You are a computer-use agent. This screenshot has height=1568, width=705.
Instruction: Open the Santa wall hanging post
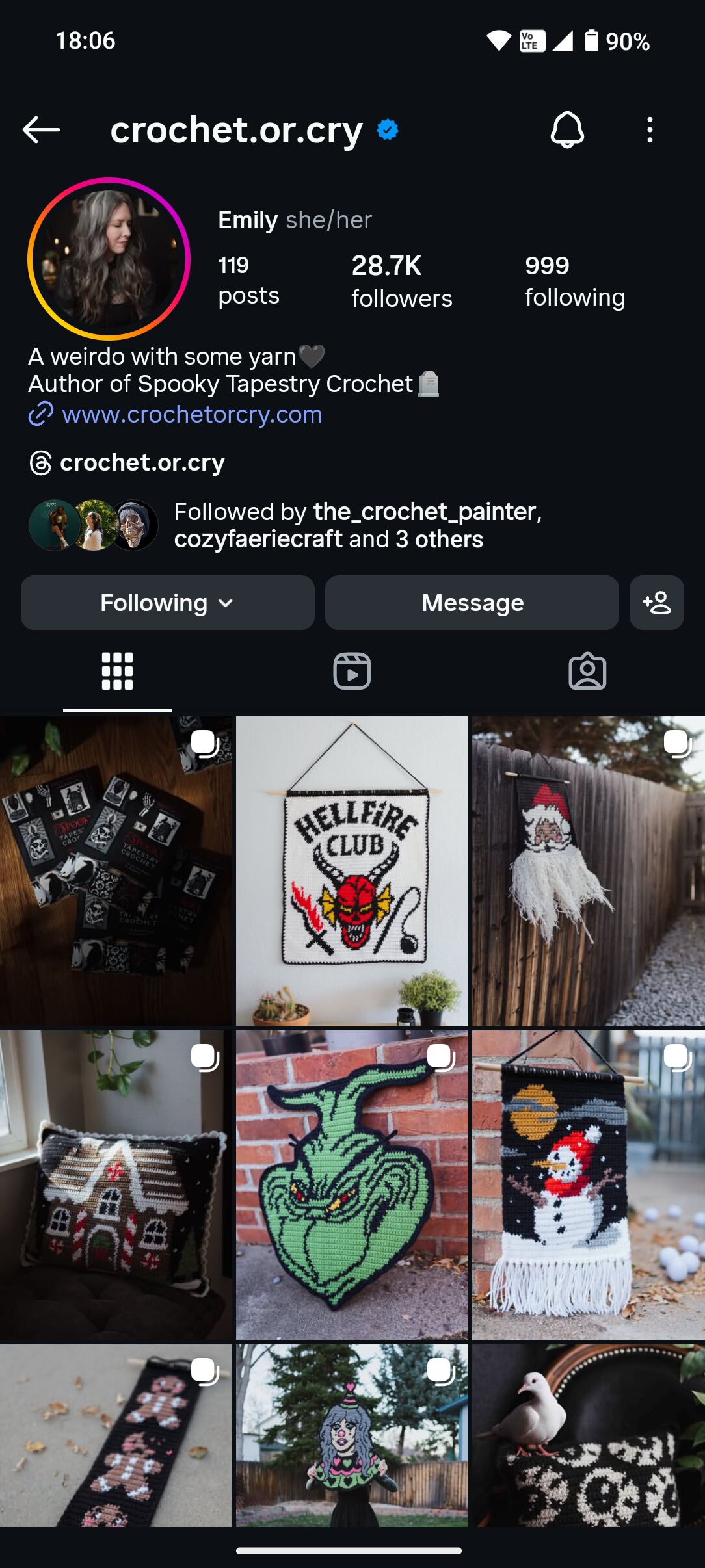click(x=588, y=871)
